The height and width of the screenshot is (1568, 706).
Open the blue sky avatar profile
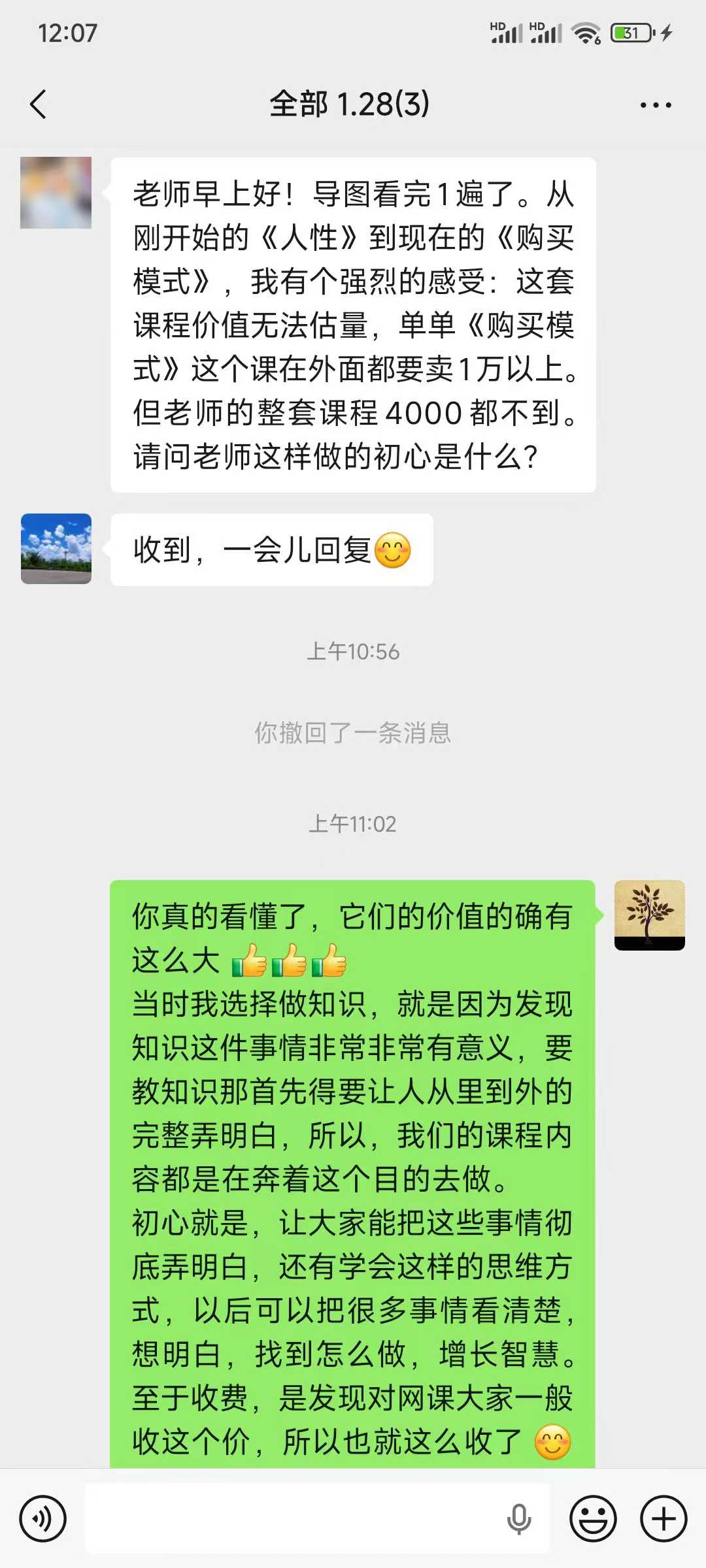56,549
